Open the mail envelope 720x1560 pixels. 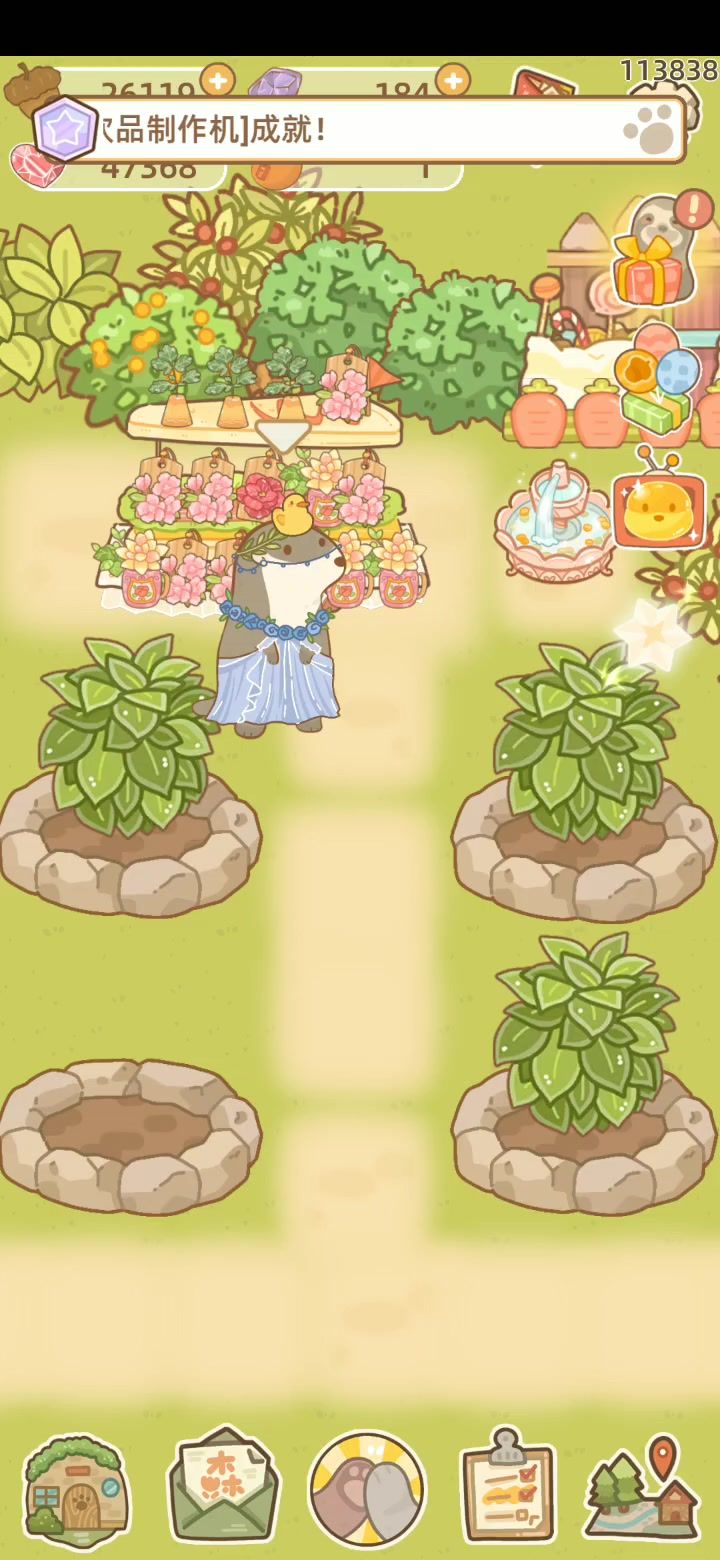pos(224,1488)
